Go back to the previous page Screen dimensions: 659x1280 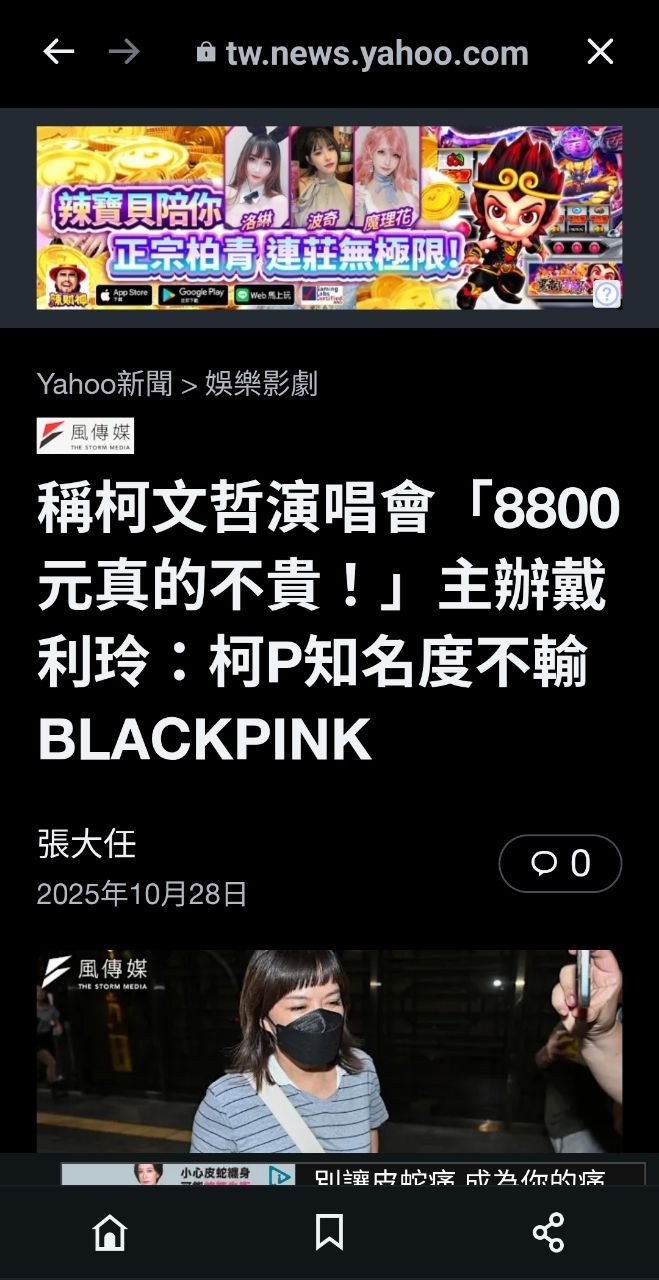[x=59, y=52]
